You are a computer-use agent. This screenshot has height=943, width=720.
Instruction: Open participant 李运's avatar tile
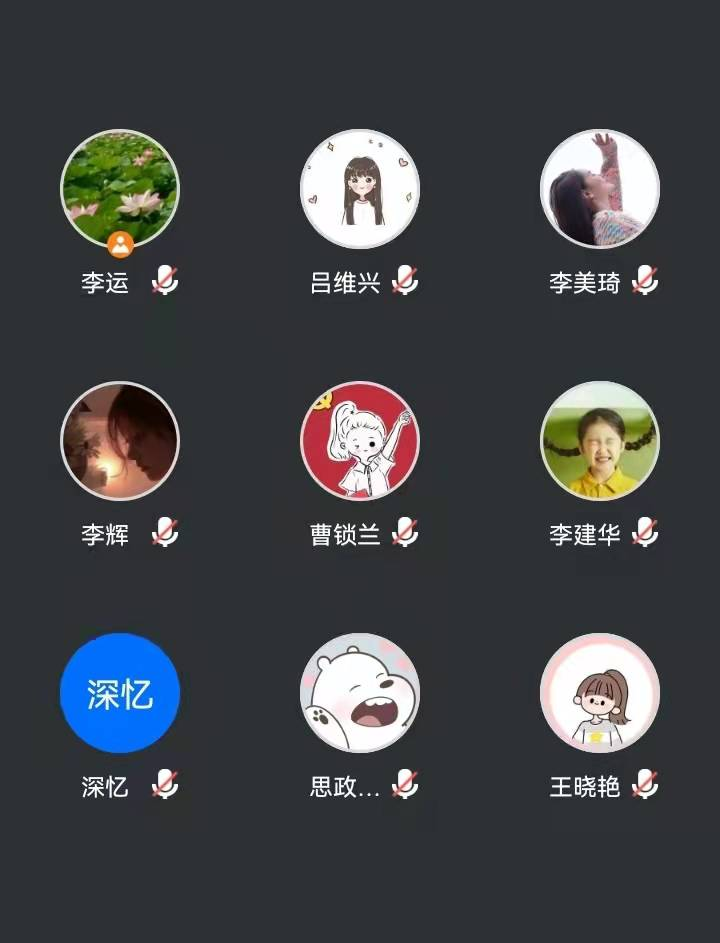tap(120, 188)
